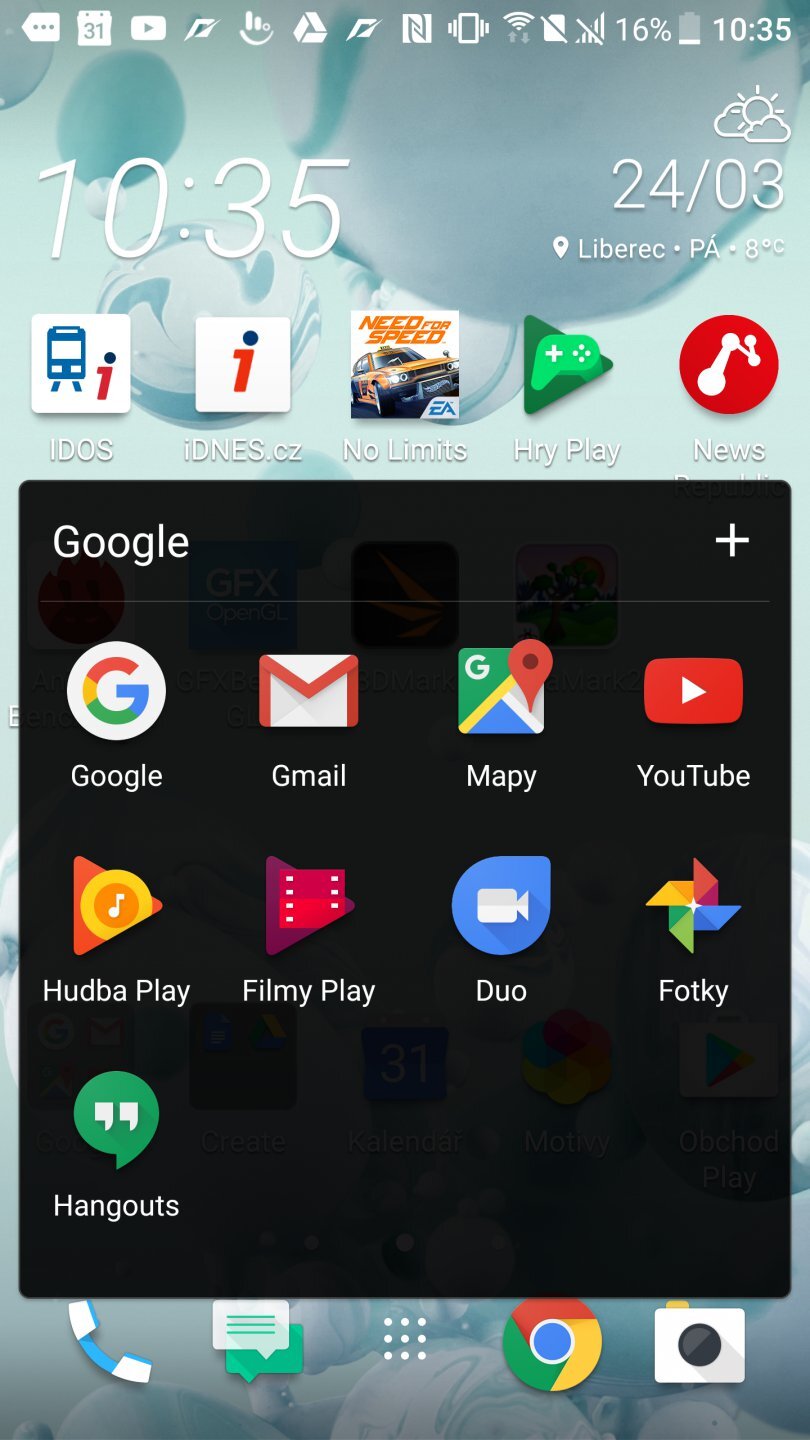810x1440 pixels.
Task: Launch Need for Speed No Limits
Action: coord(405,365)
